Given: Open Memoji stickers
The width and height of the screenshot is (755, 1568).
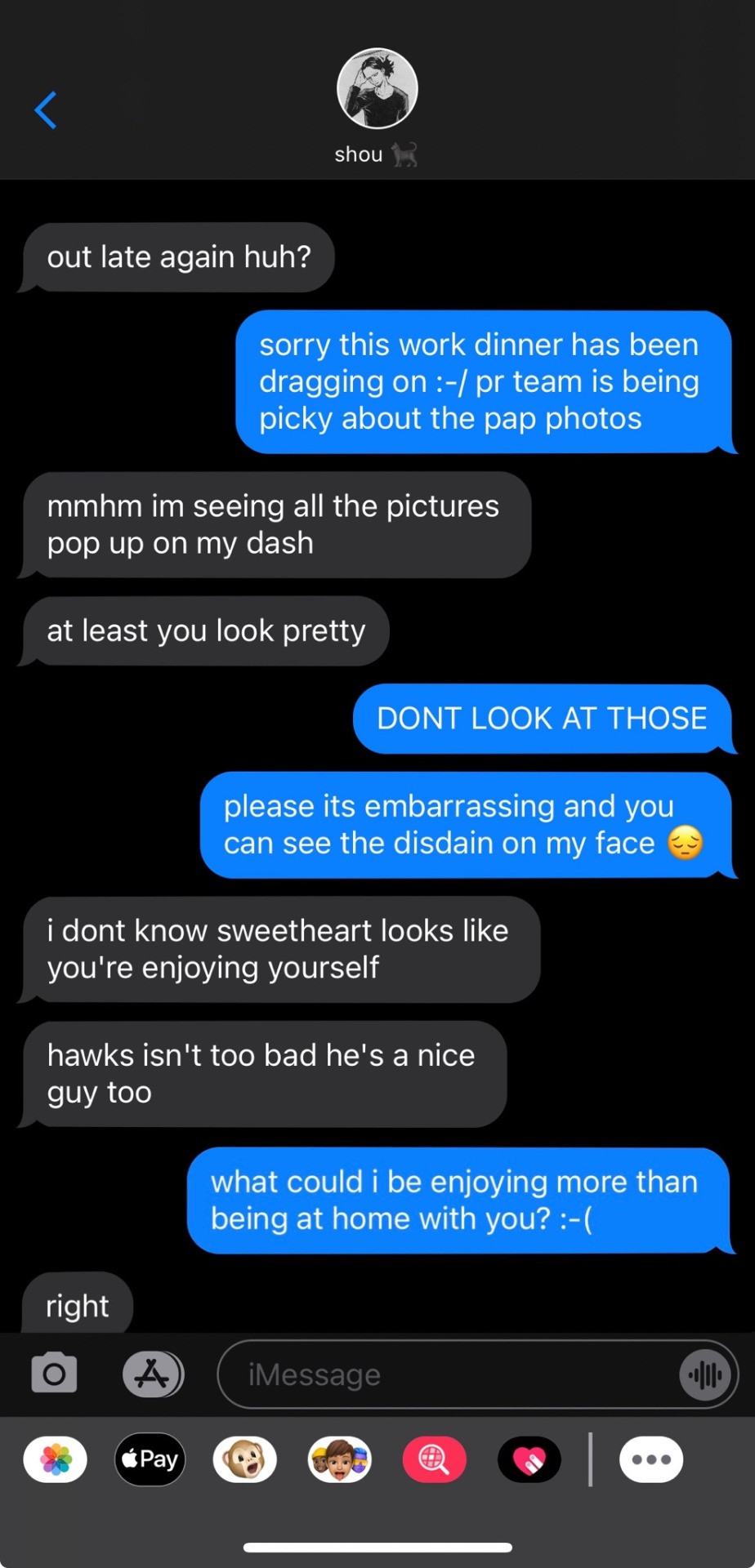Looking at the screenshot, I should pyautogui.click(x=340, y=1459).
